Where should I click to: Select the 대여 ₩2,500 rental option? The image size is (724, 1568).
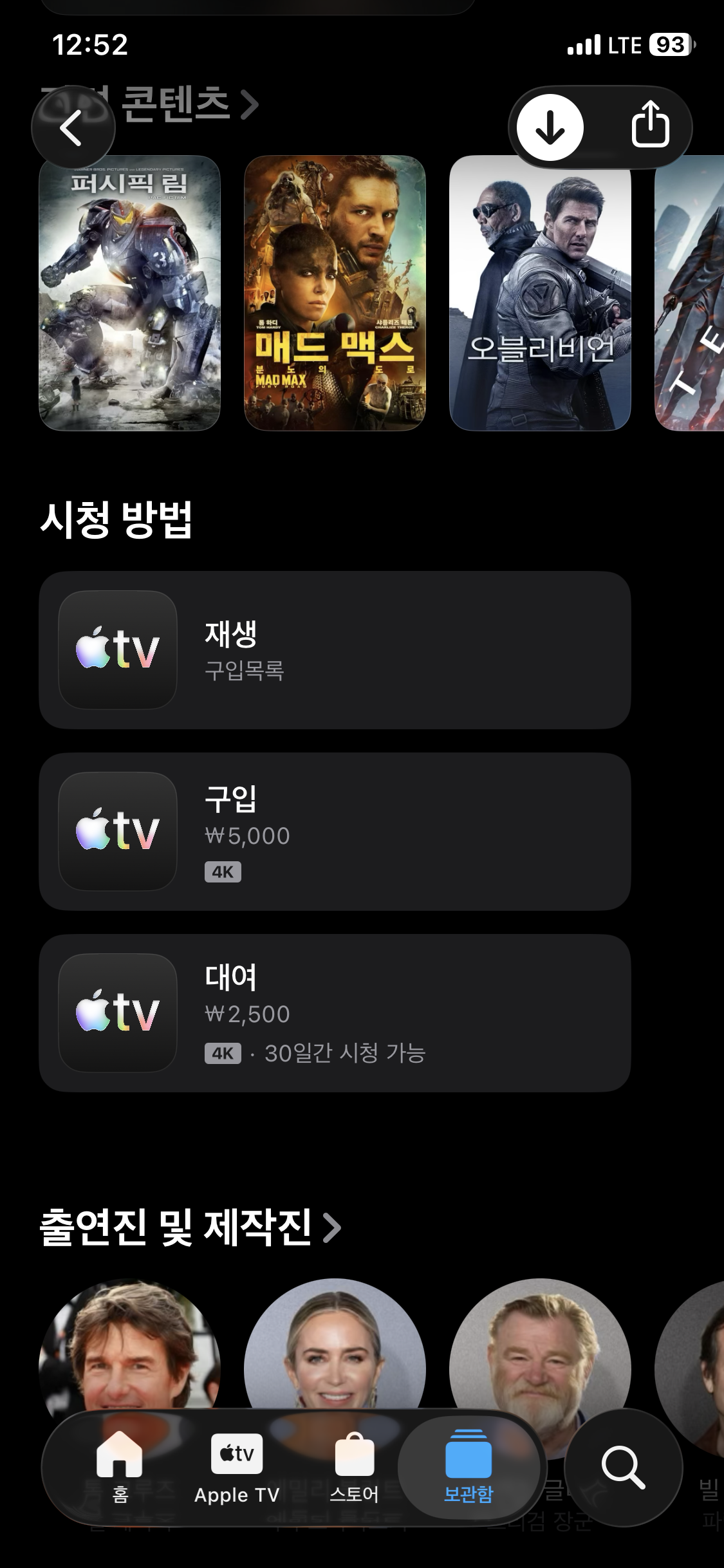pos(335,1013)
